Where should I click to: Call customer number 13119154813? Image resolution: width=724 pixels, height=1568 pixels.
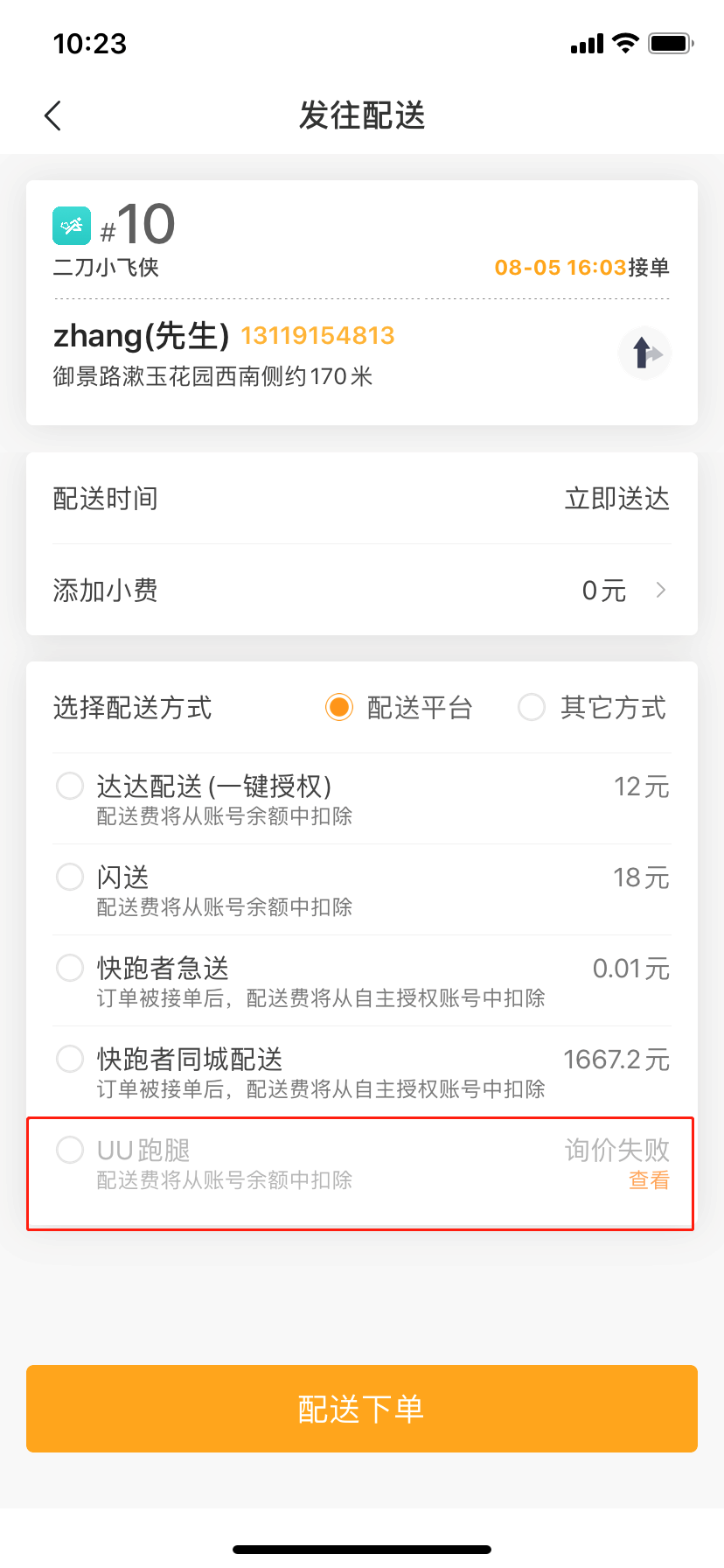(317, 336)
